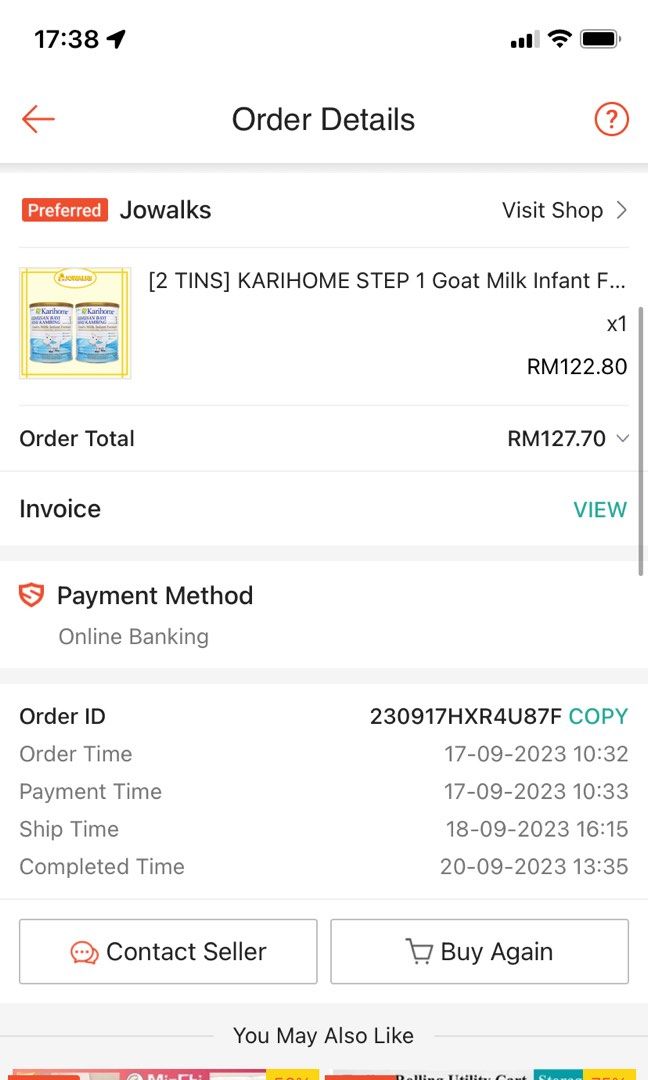Contact the seller

click(168, 951)
